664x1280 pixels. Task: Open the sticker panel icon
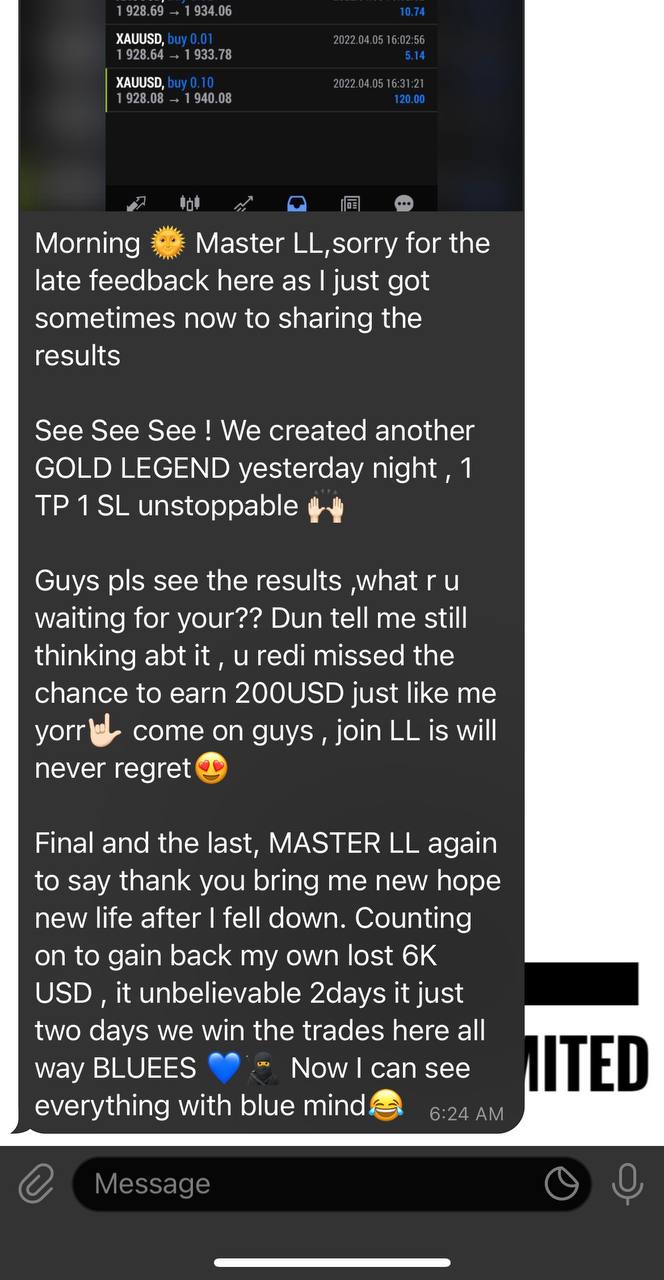[561, 1185]
